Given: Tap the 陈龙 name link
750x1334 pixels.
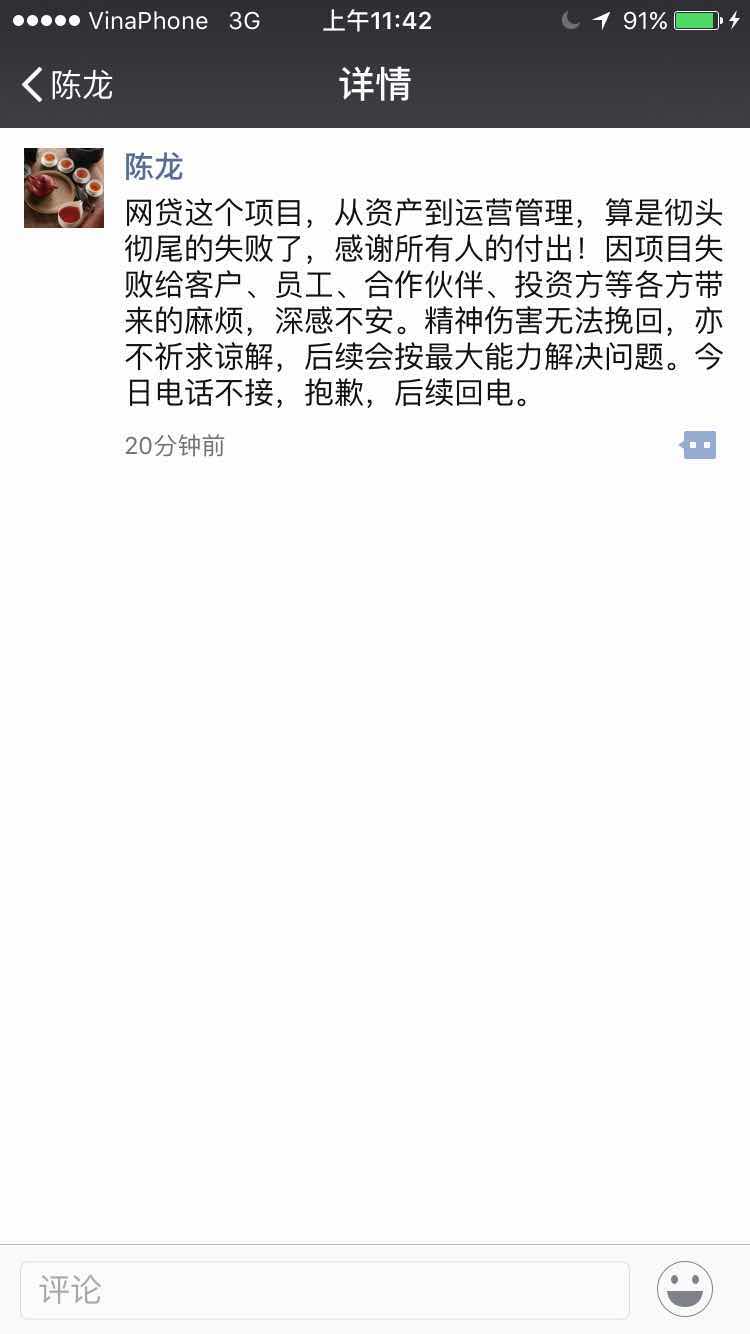Looking at the screenshot, I should [154, 167].
